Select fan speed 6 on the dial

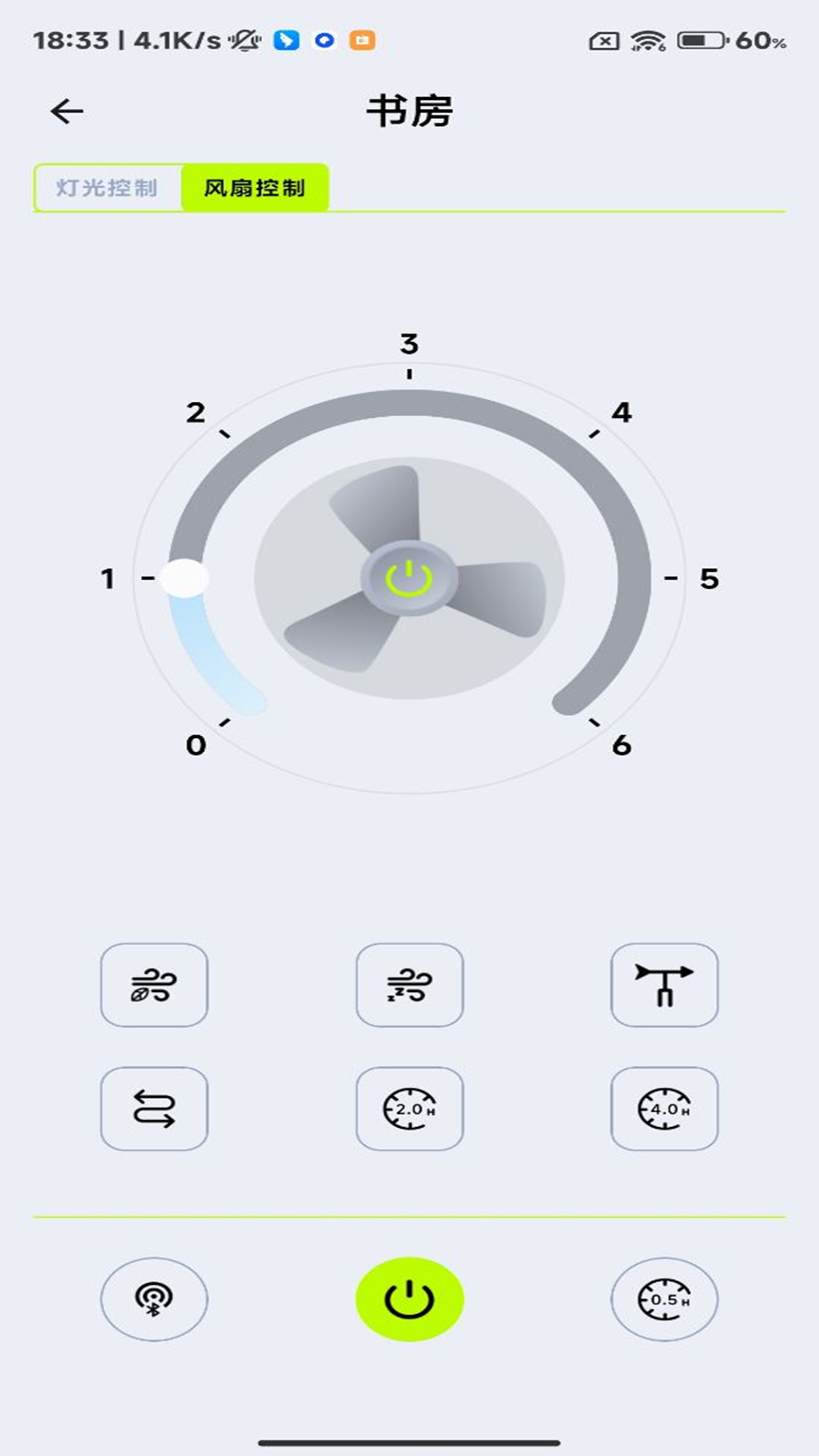620,747
